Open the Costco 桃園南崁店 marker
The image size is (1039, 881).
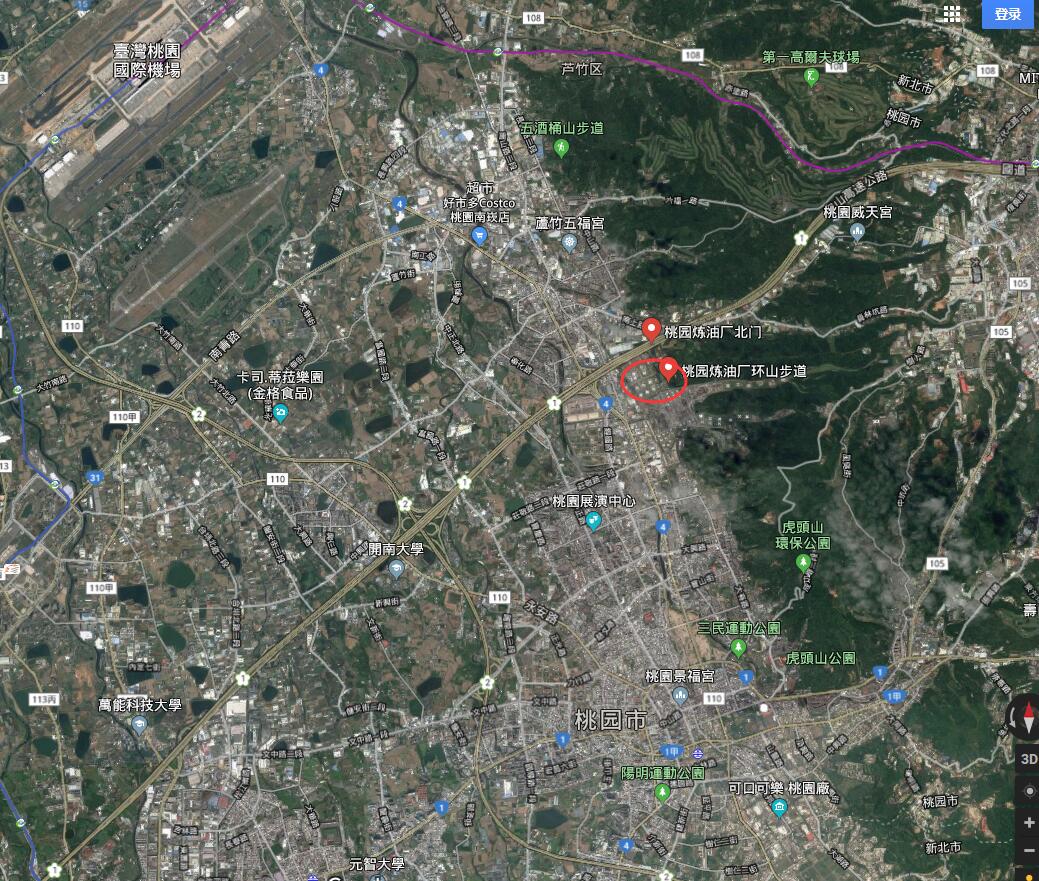[478, 236]
